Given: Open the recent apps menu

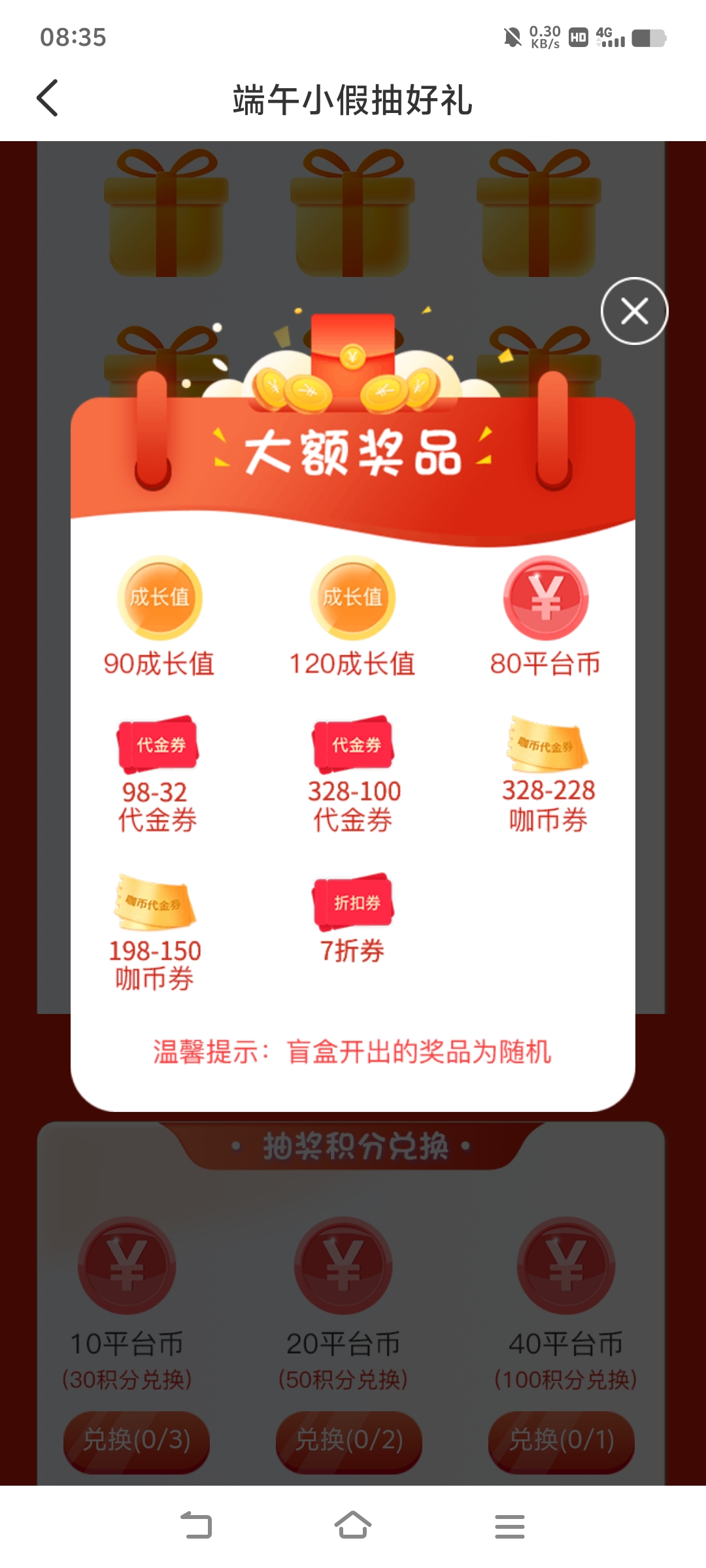Looking at the screenshot, I should coord(510,1526).
